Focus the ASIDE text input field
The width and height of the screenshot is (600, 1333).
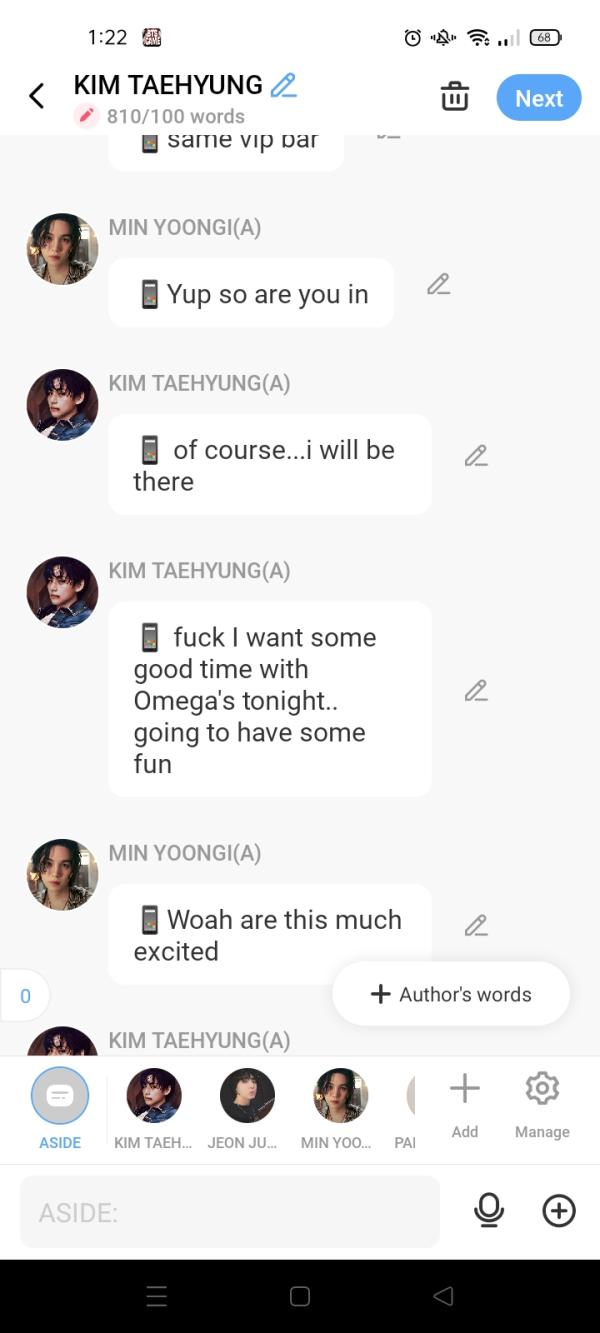(230, 1212)
